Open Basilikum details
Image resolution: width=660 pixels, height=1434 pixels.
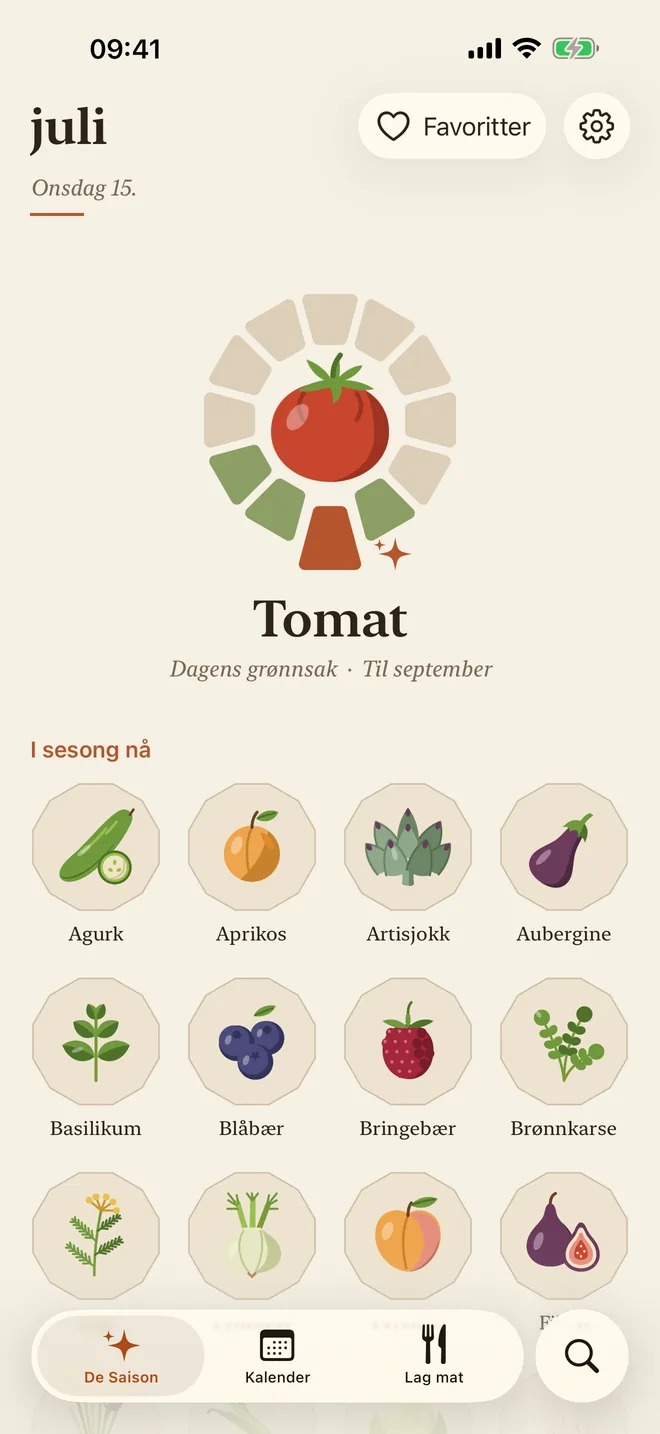click(x=96, y=1059)
